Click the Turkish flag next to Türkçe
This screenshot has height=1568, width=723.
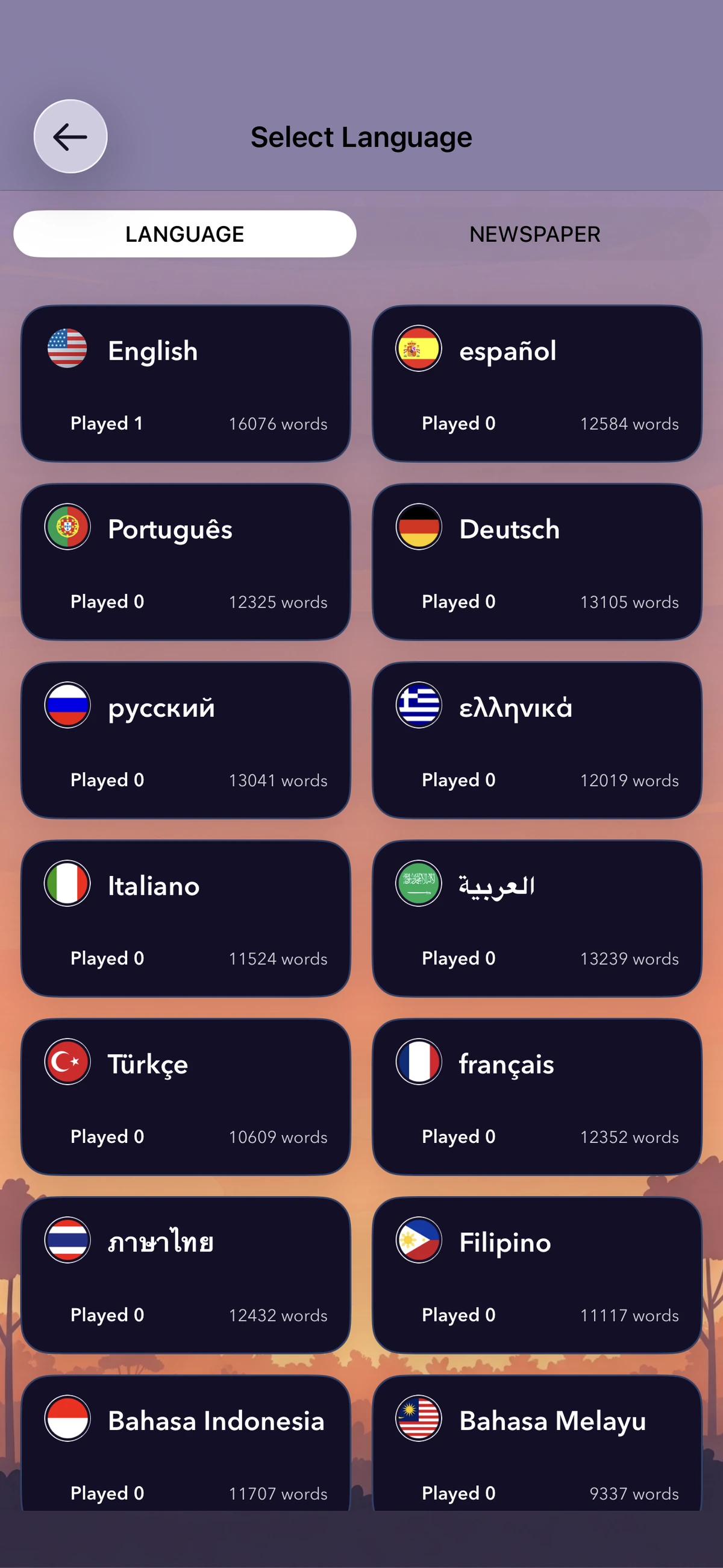(x=67, y=1062)
